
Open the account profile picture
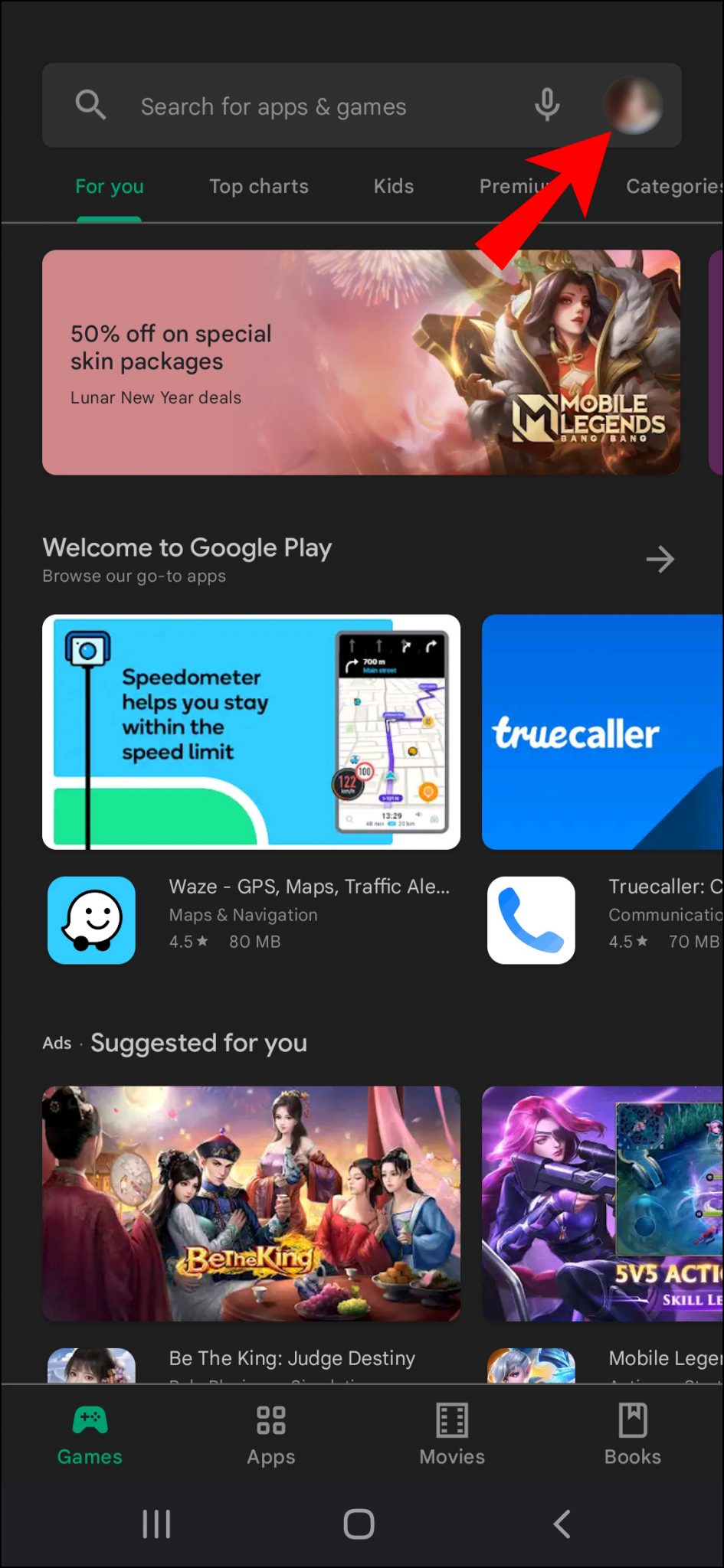[x=634, y=105]
